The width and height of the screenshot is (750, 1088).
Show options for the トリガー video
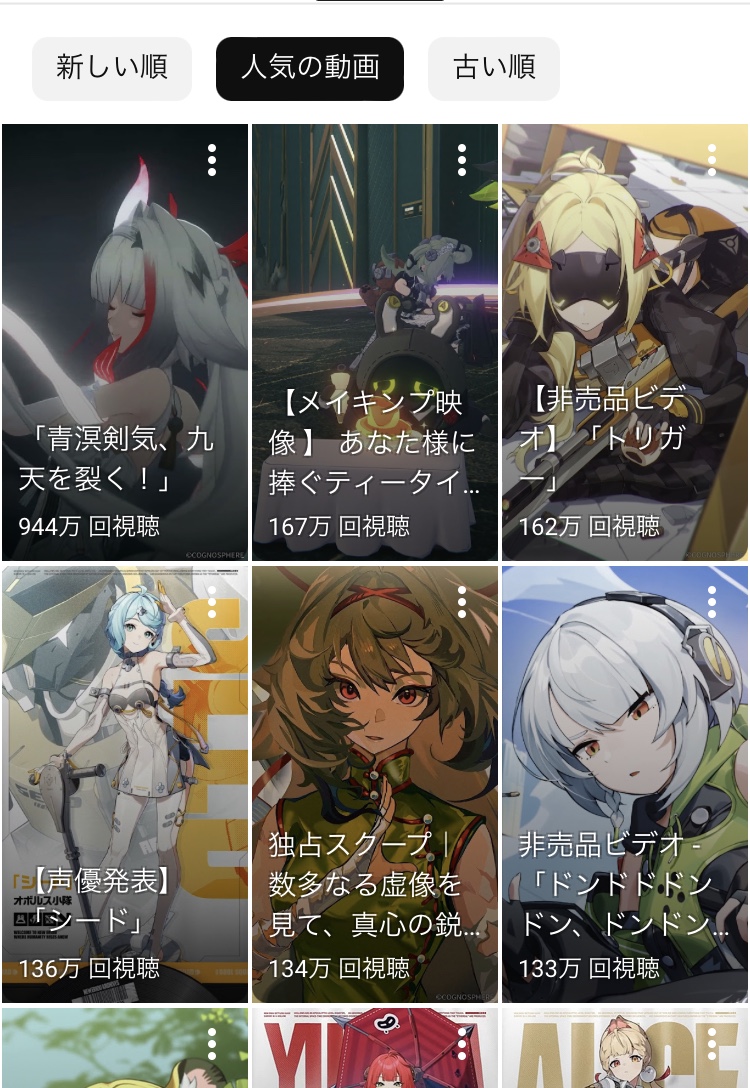(712, 160)
